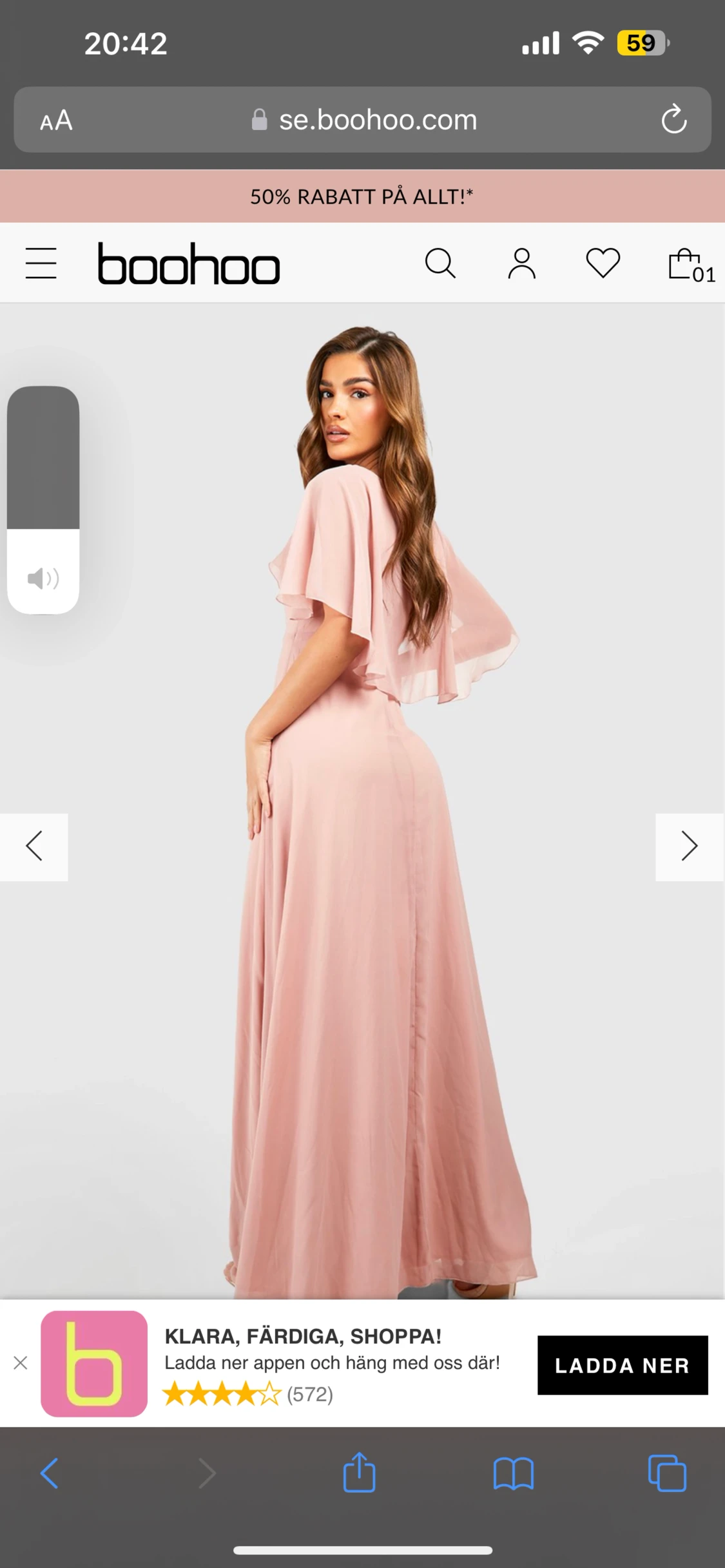
Task: Open the boohoo search icon
Action: tap(440, 263)
